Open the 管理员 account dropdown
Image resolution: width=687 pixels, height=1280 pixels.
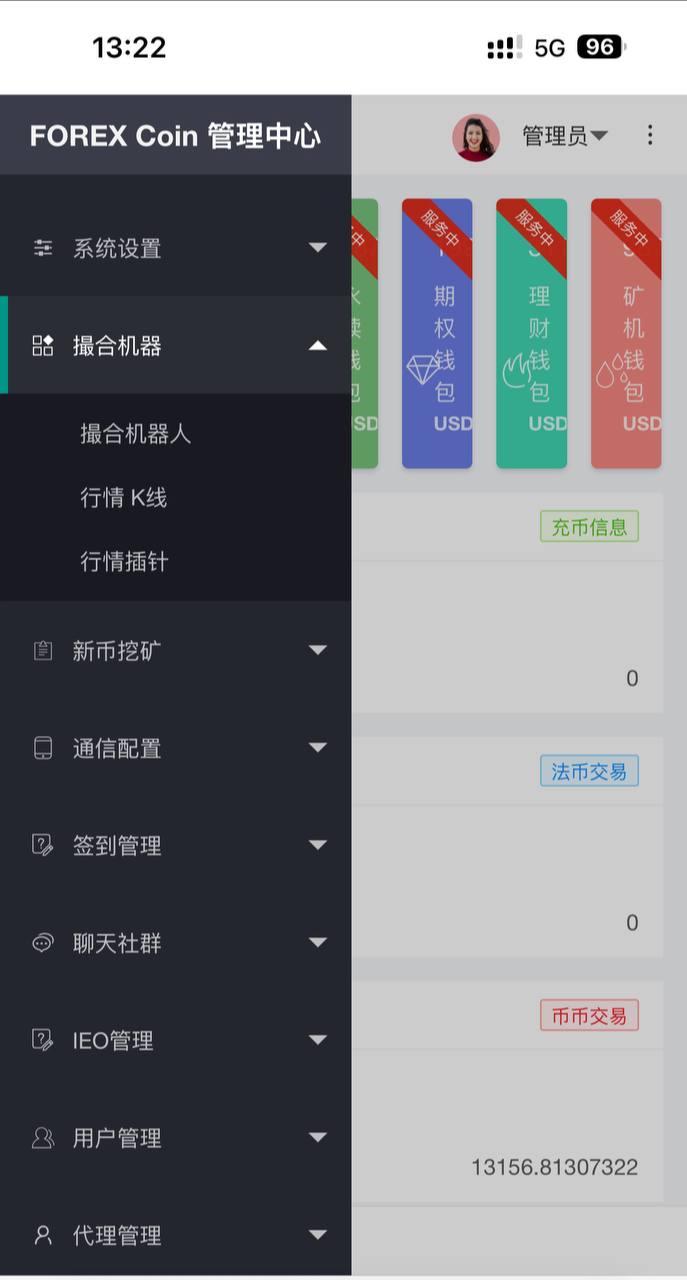[565, 136]
